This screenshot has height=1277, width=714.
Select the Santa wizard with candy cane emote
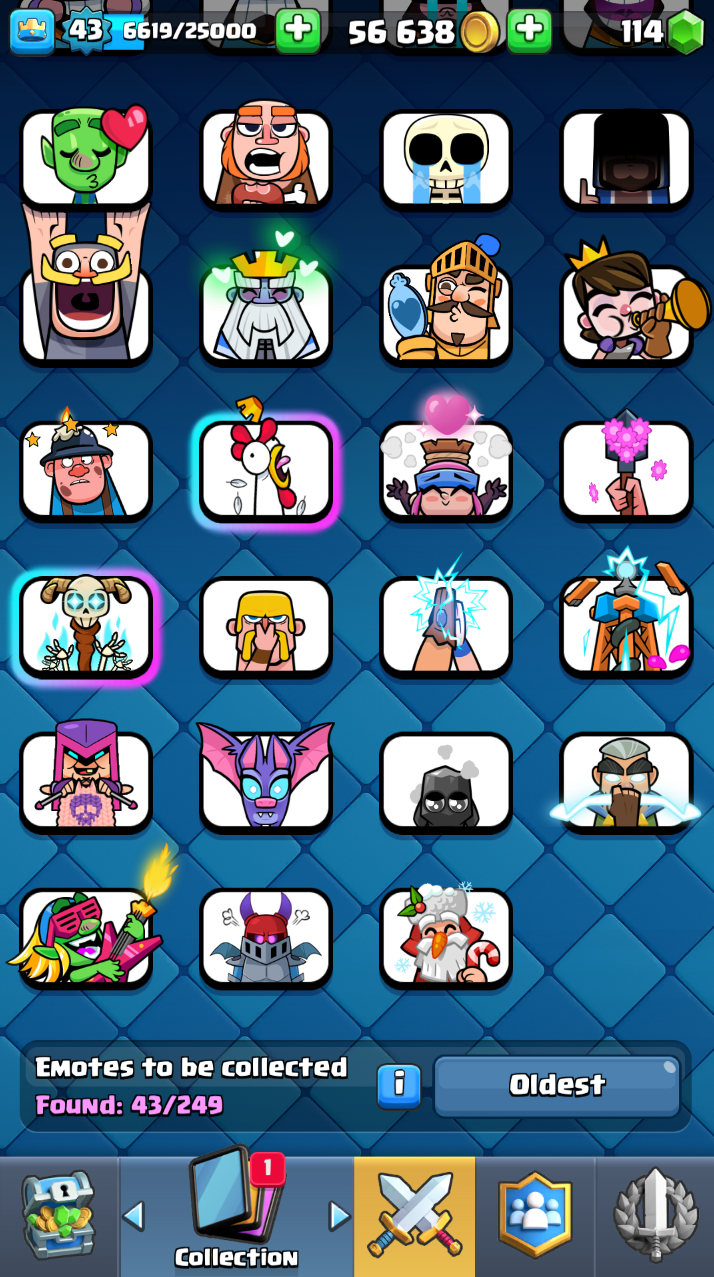click(446, 936)
